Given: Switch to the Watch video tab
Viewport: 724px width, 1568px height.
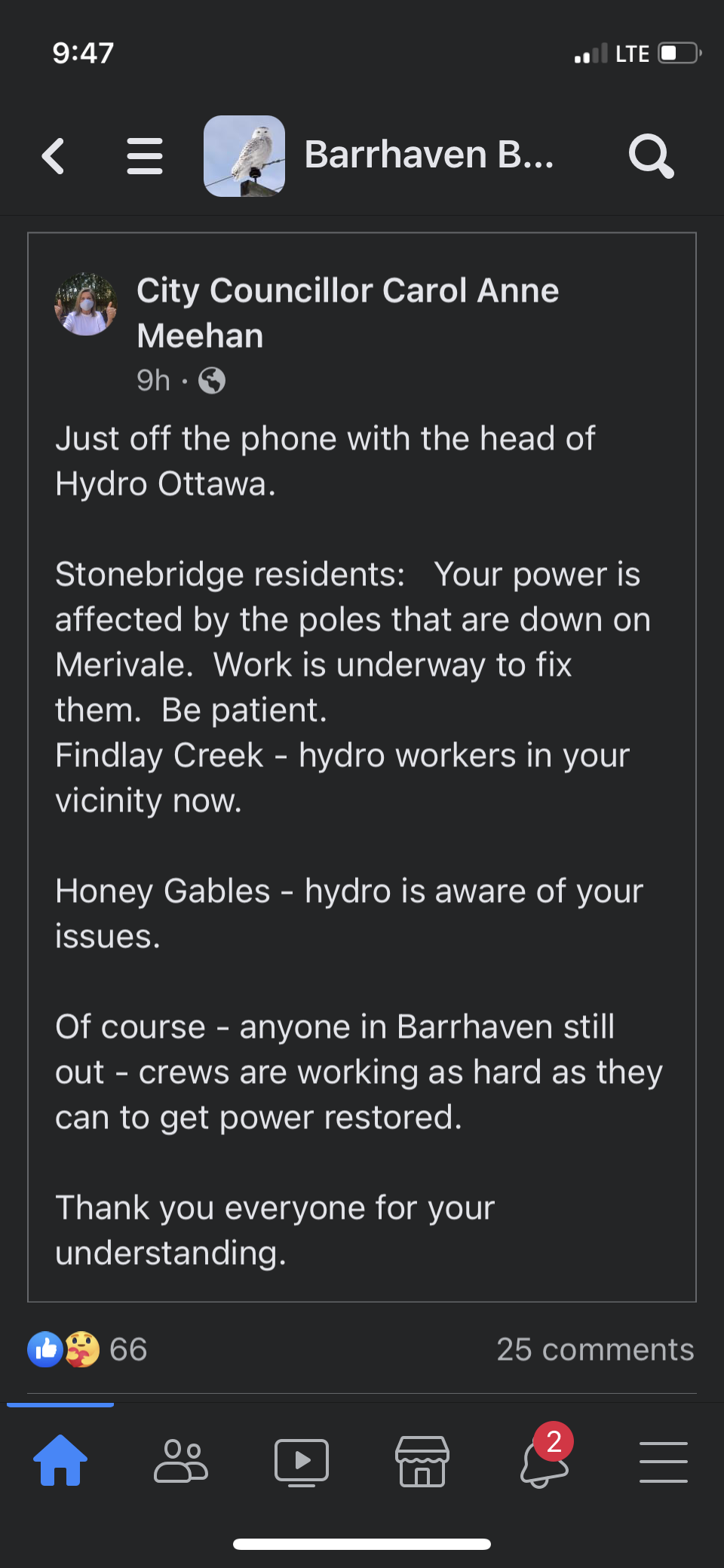Looking at the screenshot, I should pyautogui.click(x=302, y=1462).
